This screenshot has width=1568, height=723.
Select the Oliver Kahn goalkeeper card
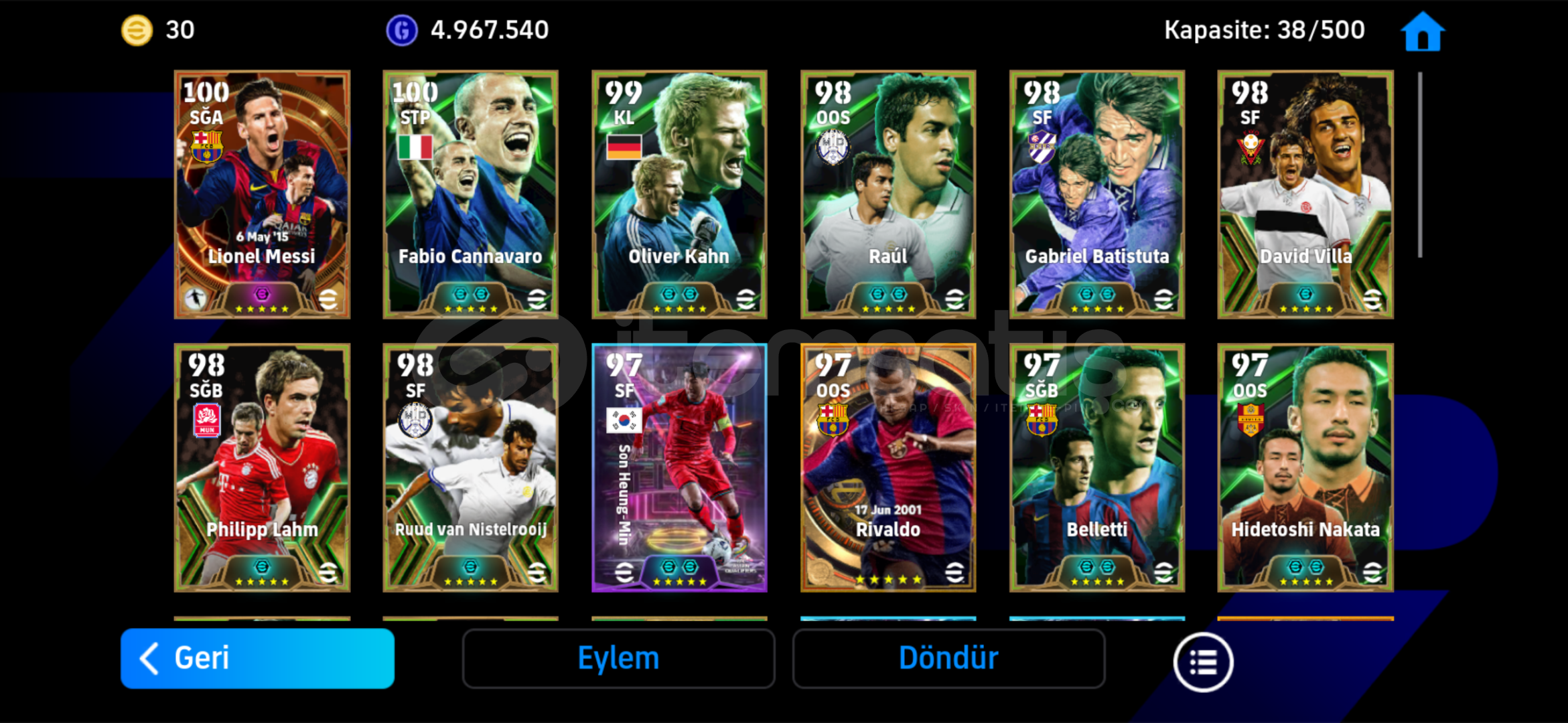tap(679, 194)
